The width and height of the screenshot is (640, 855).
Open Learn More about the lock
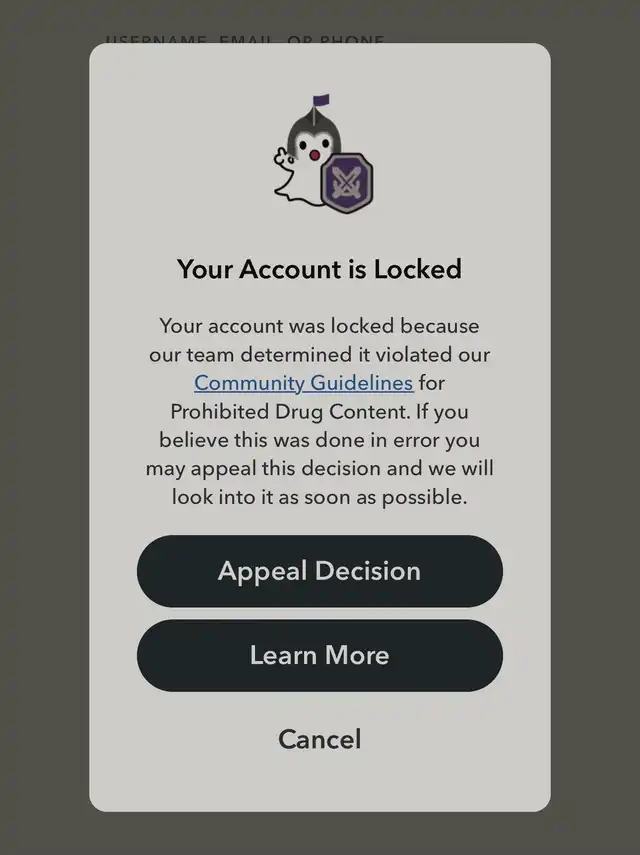click(x=319, y=655)
